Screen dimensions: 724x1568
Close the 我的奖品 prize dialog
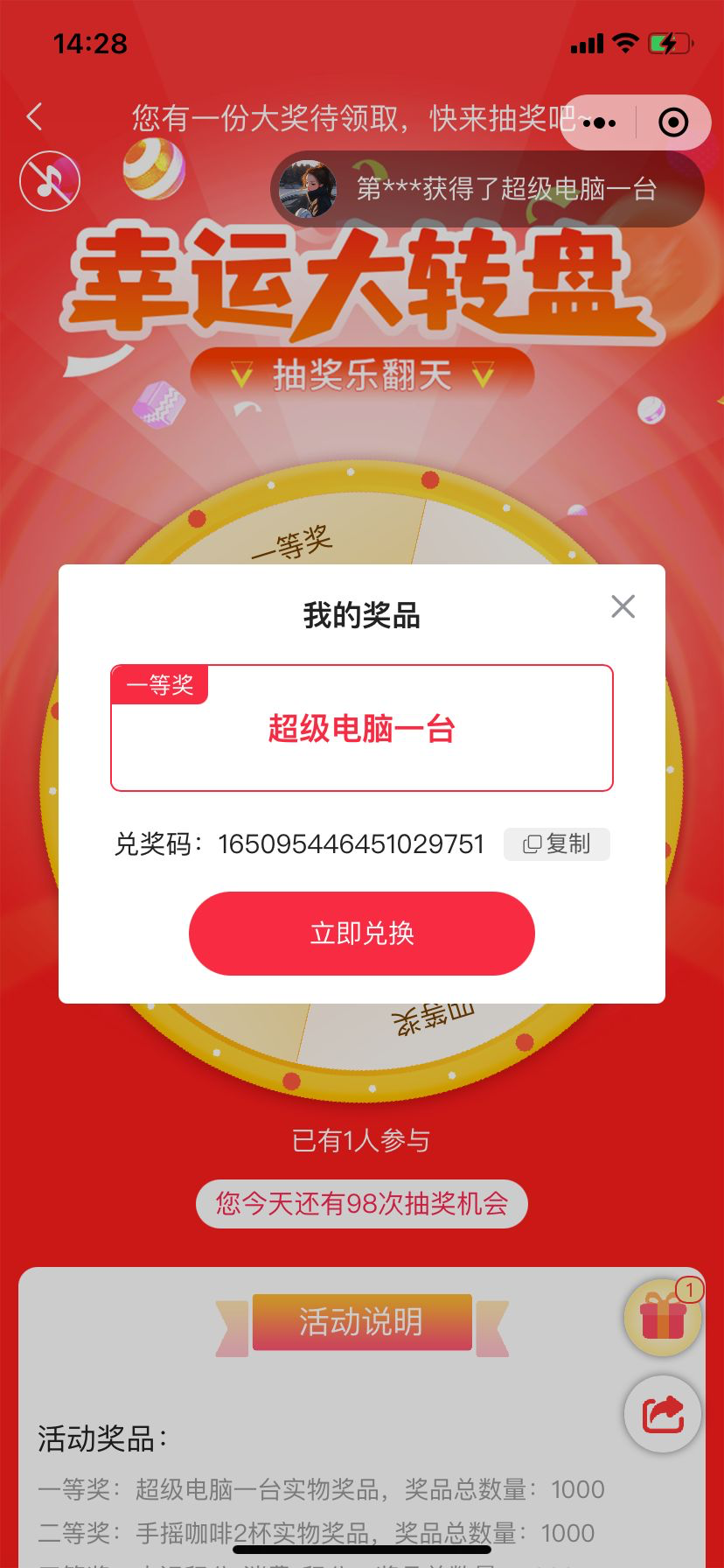(623, 606)
